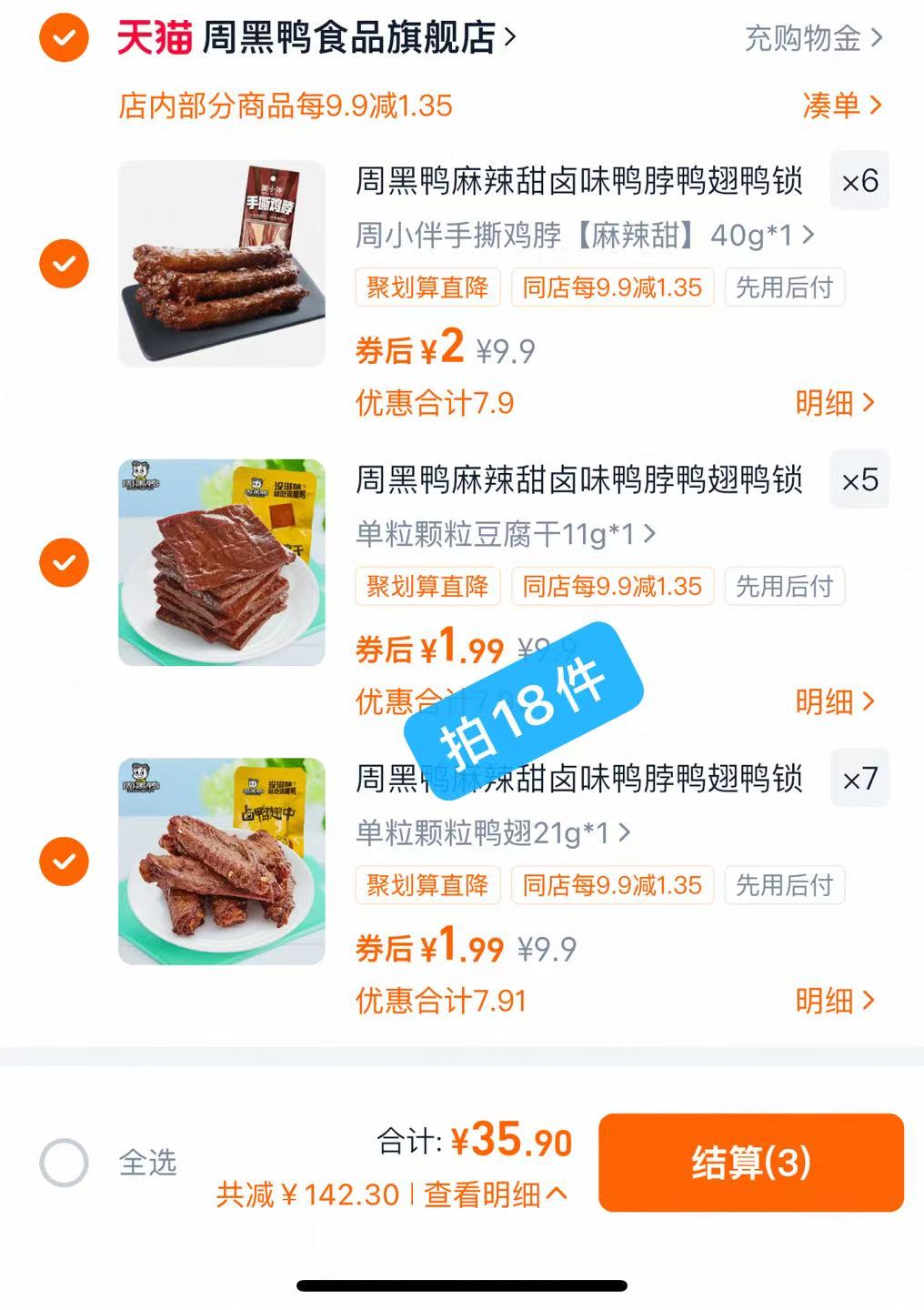Screen dimensions: 924x1310
Task: Click the 鸭翅 product thumbnail image
Action: pyautogui.click(x=221, y=860)
